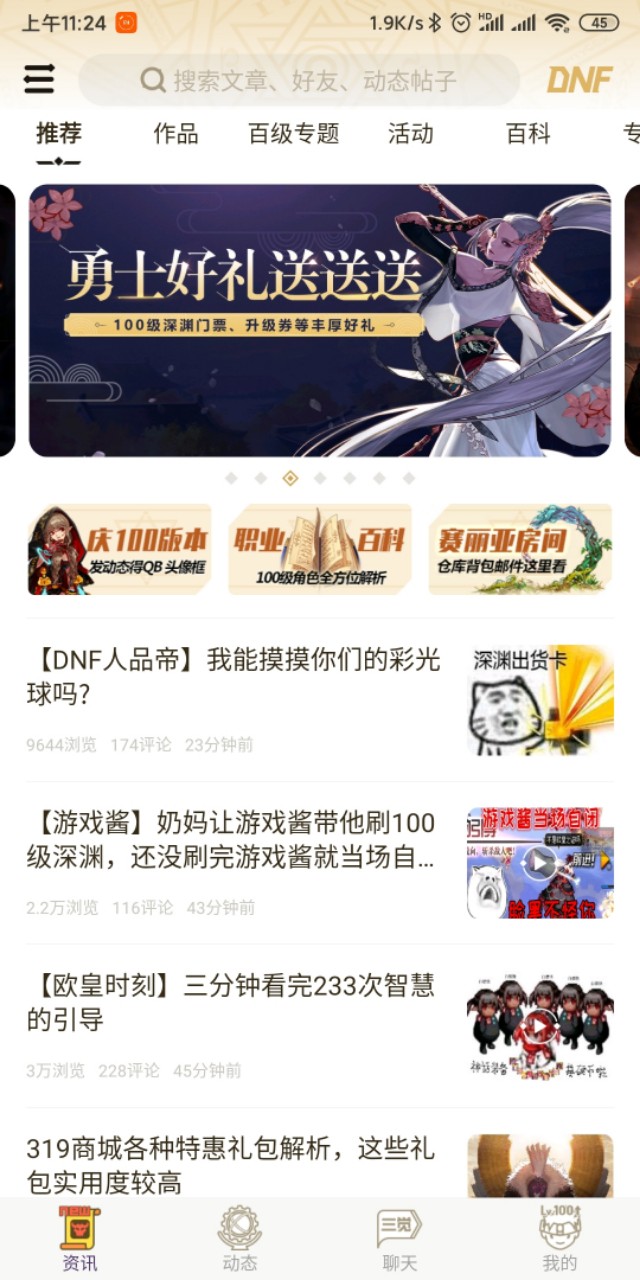Open the 赛丽亚房间 shortcut card
The width and height of the screenshot is (640, 1280).
pos(520,550)
